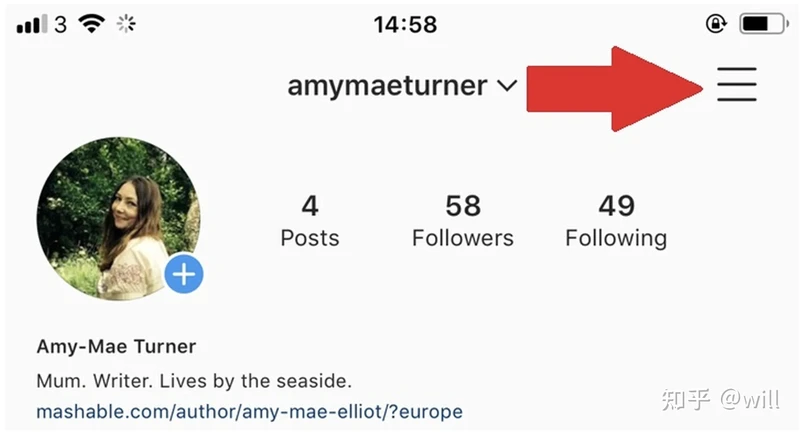Expand the amymaeturner account switcher
The image size is (800, 432).
402,86
